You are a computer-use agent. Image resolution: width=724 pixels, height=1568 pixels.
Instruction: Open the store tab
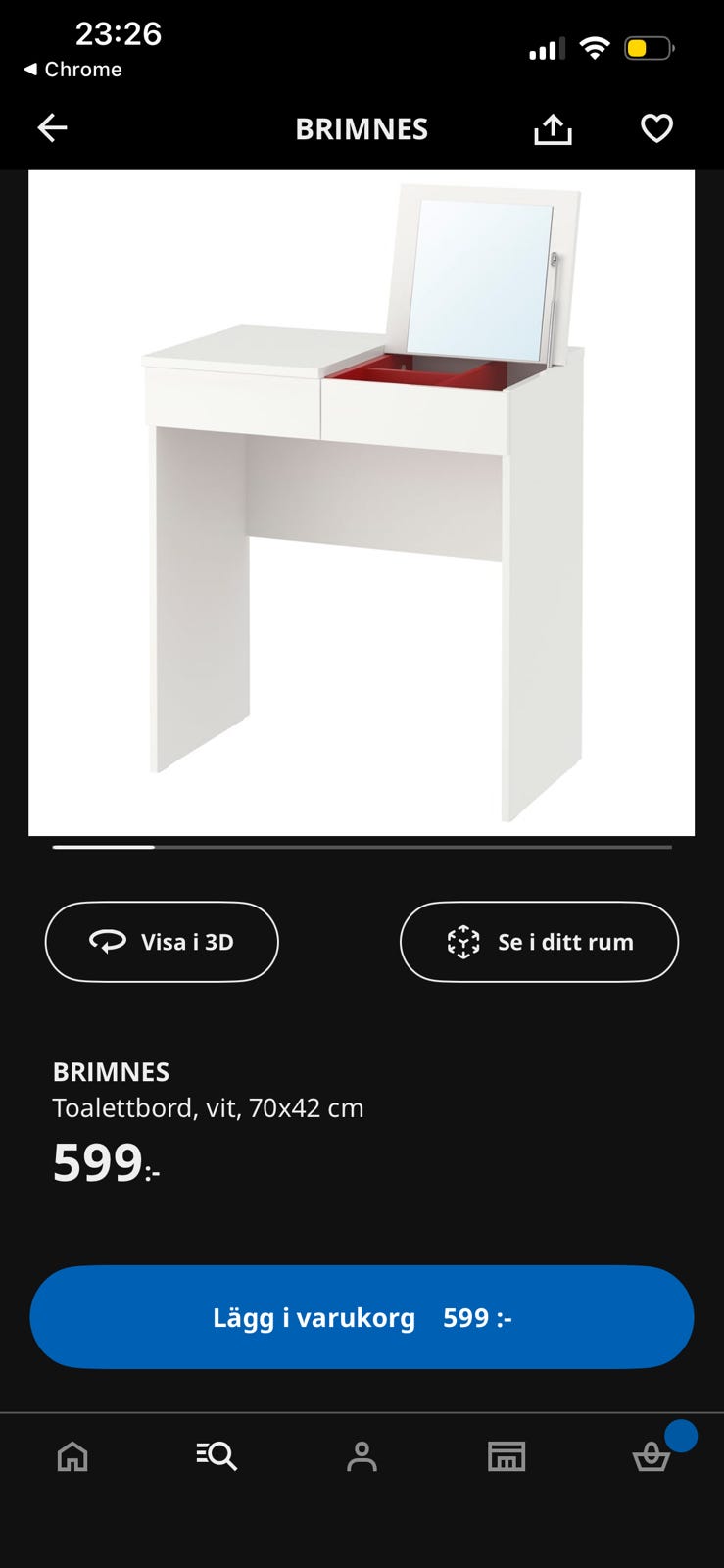pos(507,1456)
